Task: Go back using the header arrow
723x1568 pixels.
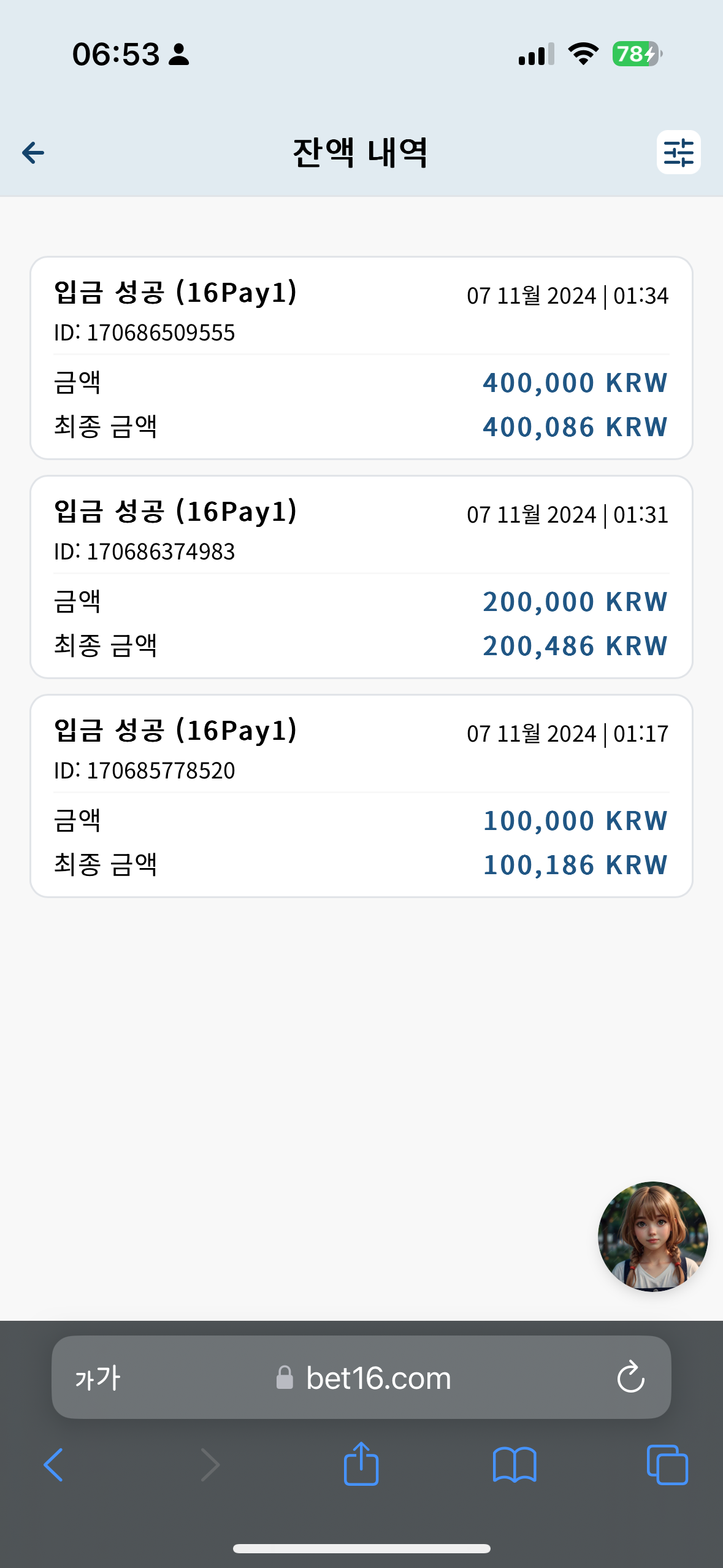Action: [33, 153]
